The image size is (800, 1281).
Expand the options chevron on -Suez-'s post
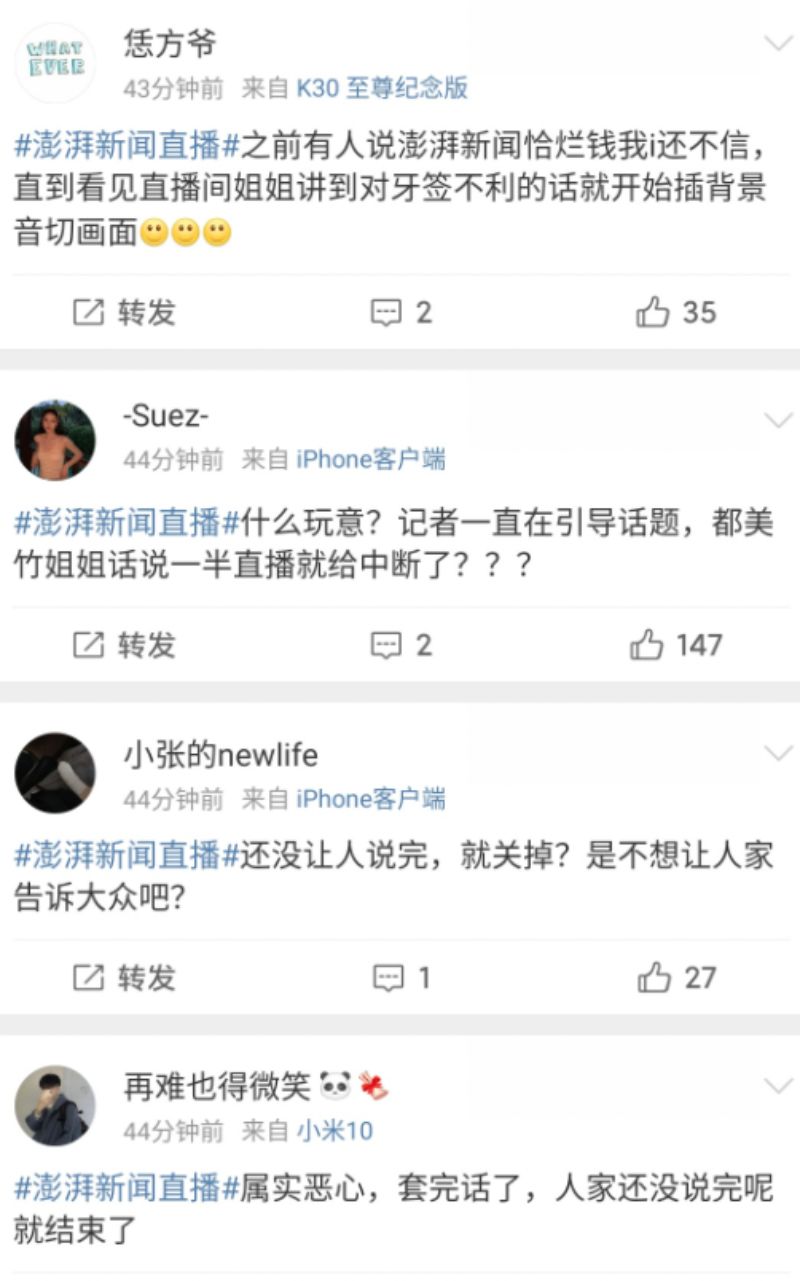778,420
